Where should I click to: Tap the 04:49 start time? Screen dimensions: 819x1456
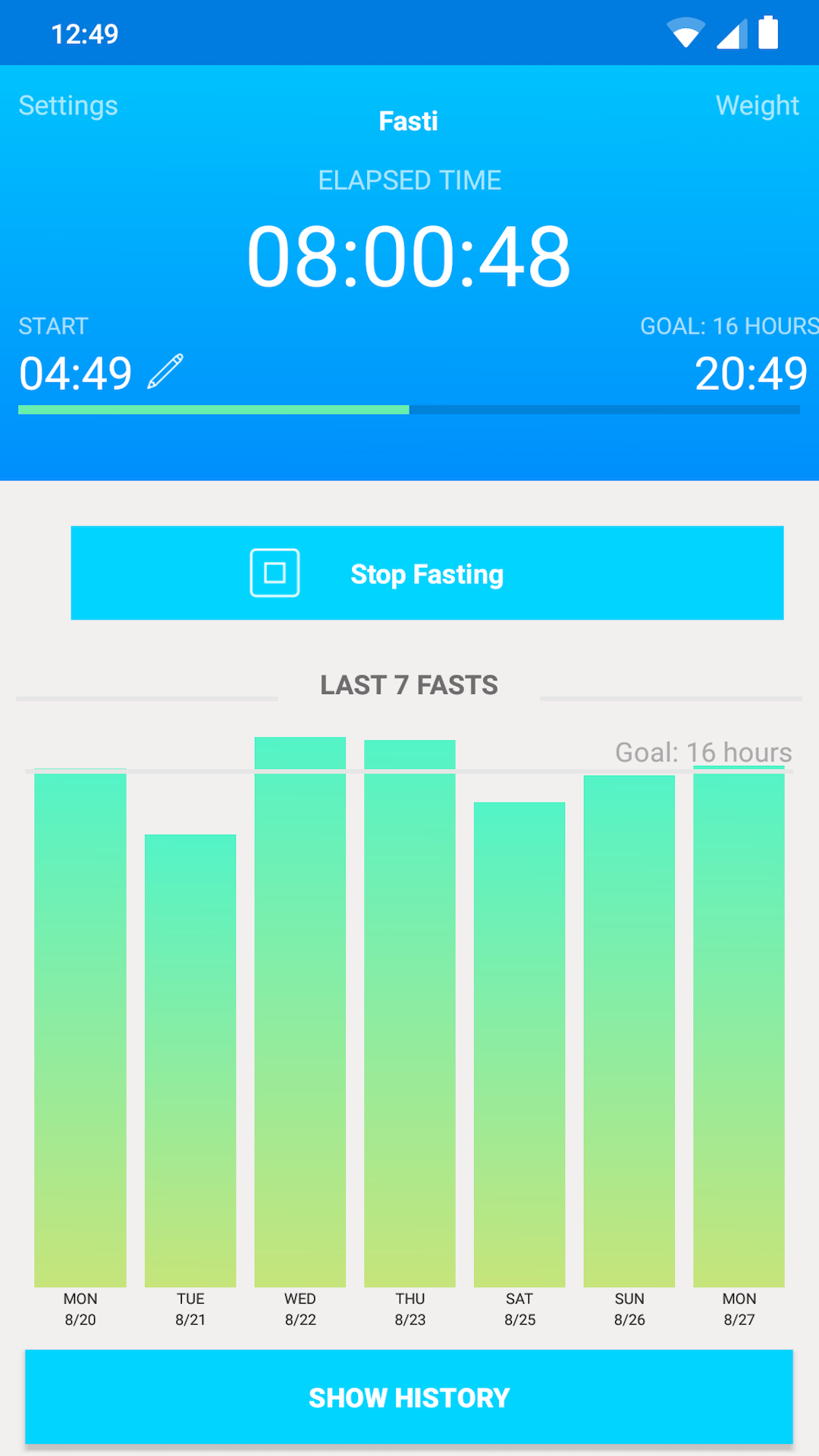pos(75,372)
